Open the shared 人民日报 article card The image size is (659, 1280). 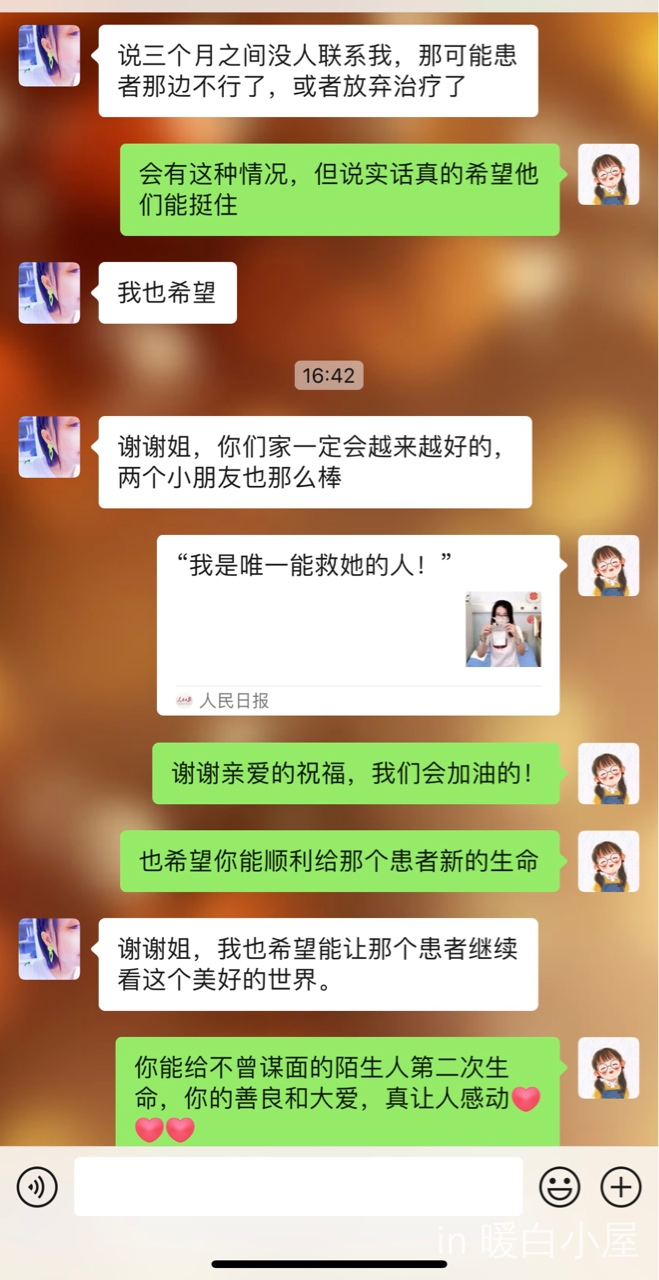coord(357,625)
